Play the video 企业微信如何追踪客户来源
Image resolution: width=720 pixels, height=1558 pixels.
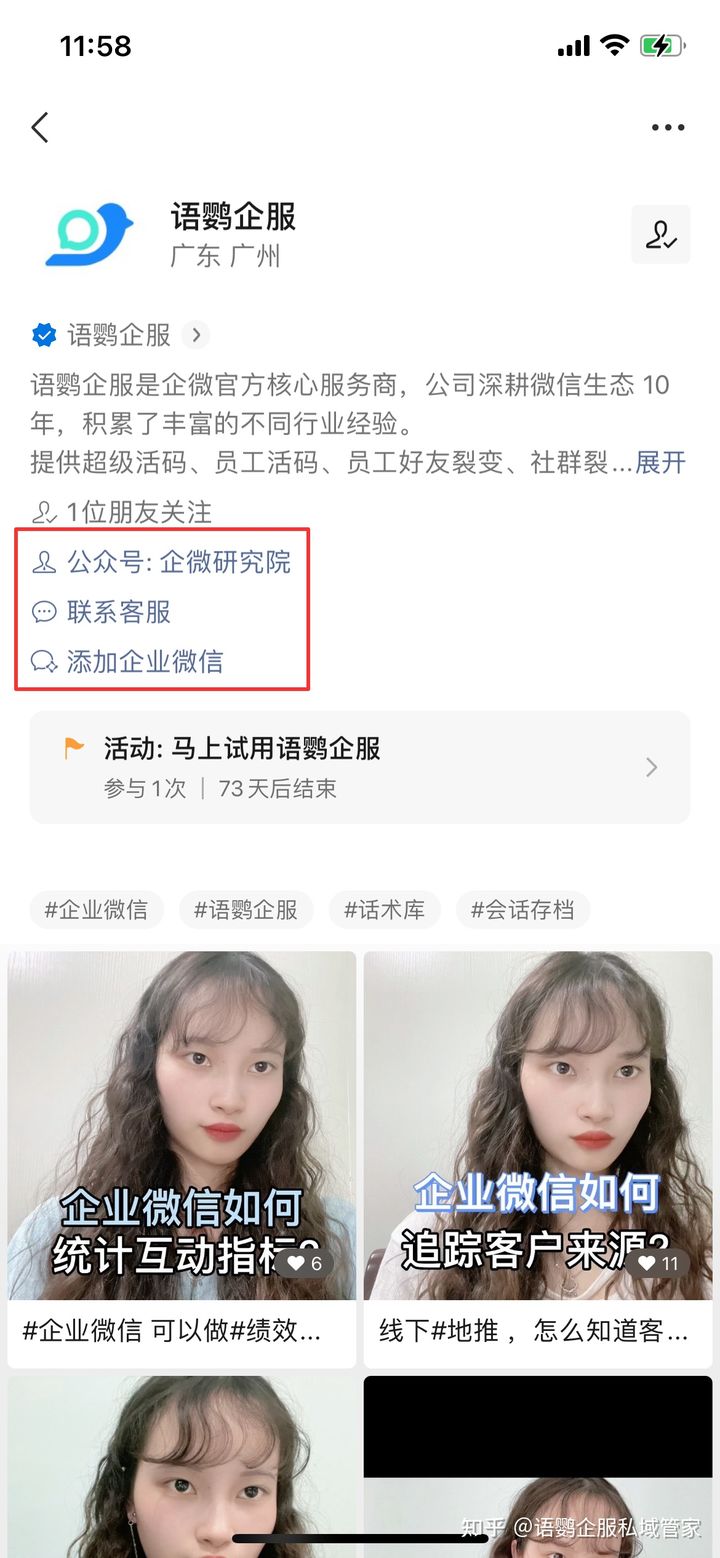538,1125
